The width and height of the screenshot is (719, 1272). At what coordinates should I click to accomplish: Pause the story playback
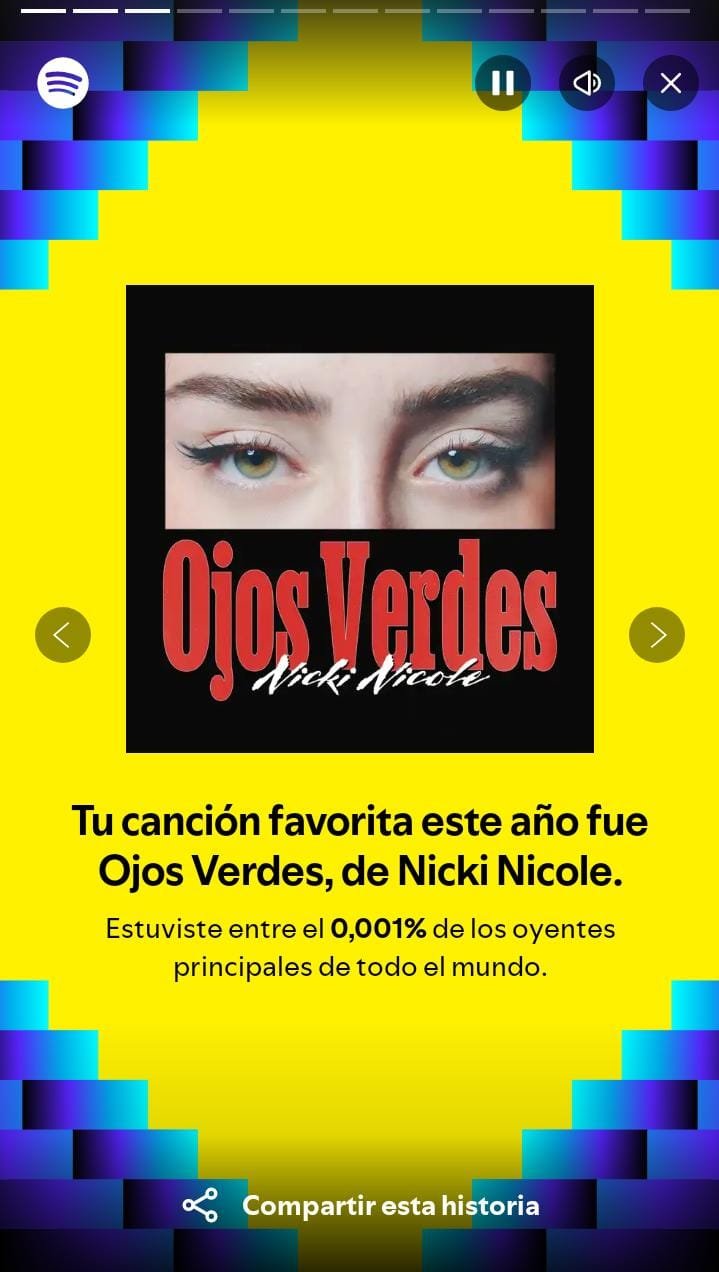[x=503, y=83]
